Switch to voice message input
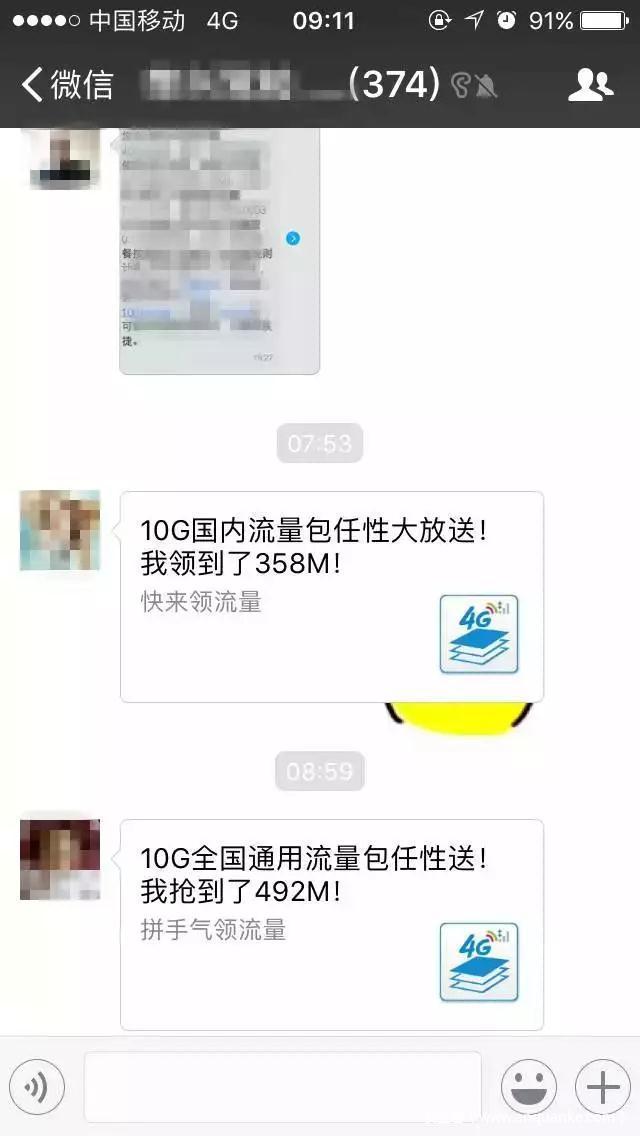Image resolution: width=640 pixels, height=1136 pixels. [37, 1086]
